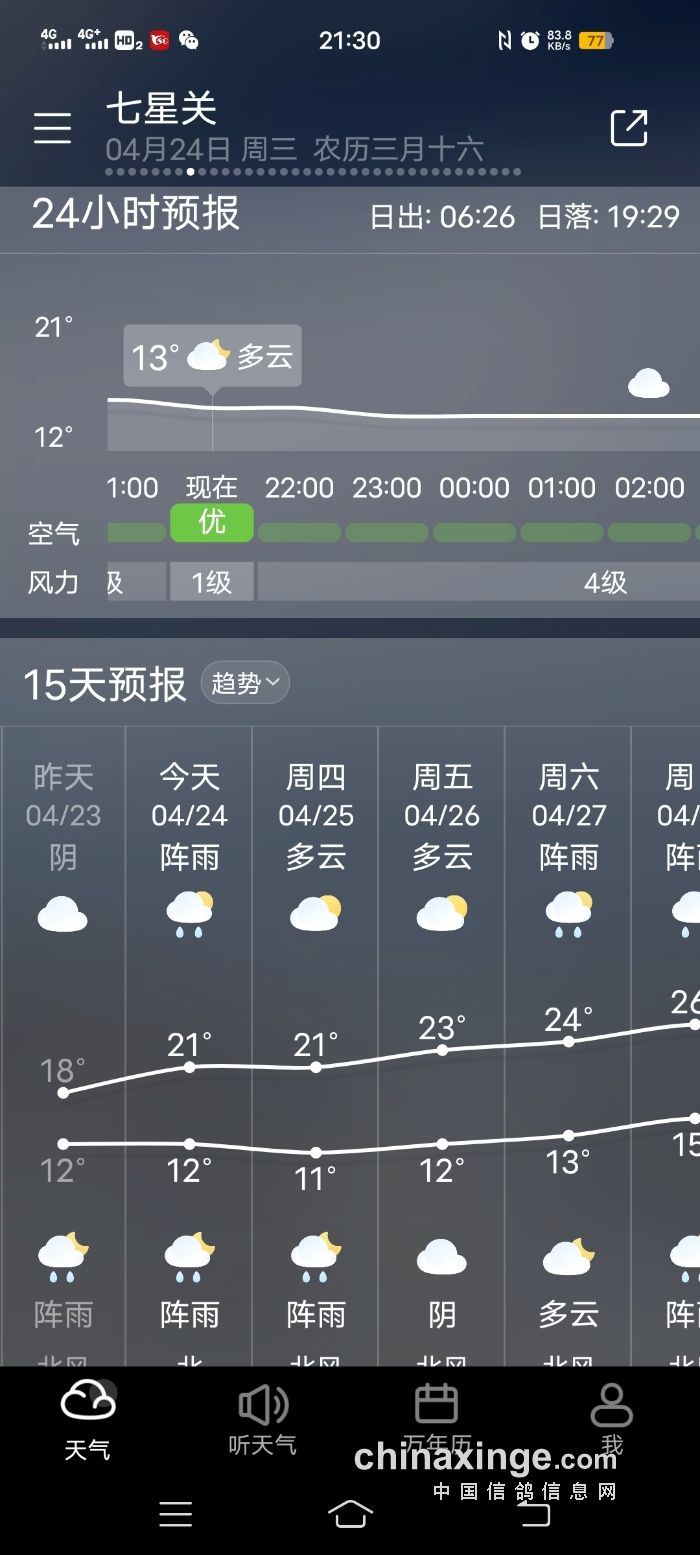
Task: Switch to the 万年历 tab
Action: click(x=436, y=1419)
